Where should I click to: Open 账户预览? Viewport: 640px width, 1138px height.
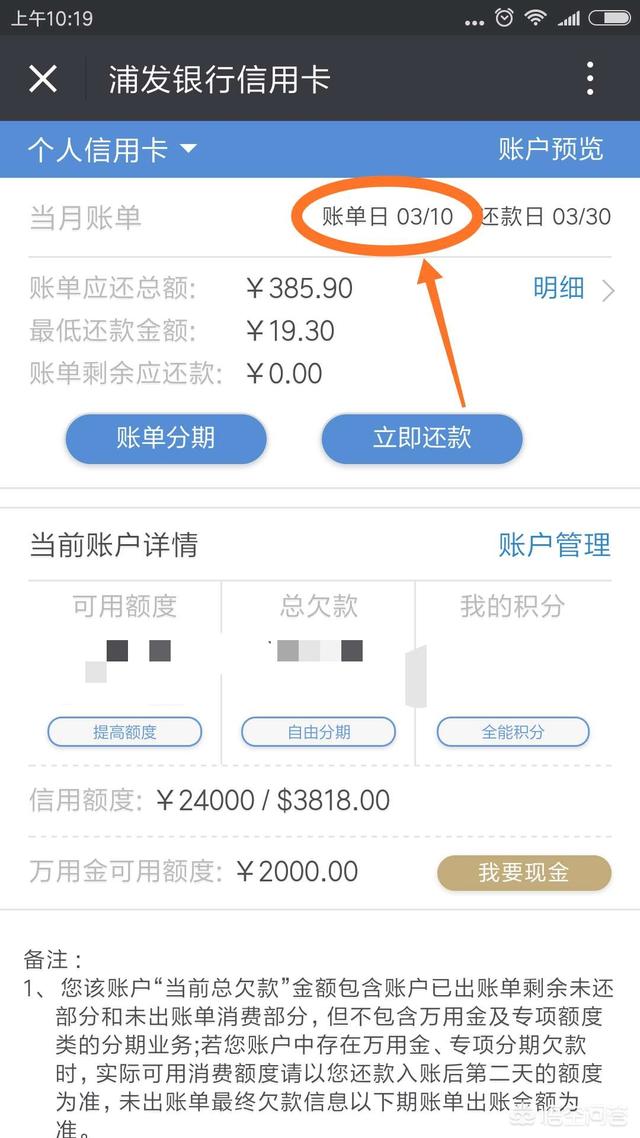pyautogui.click(x=551, y=150)
